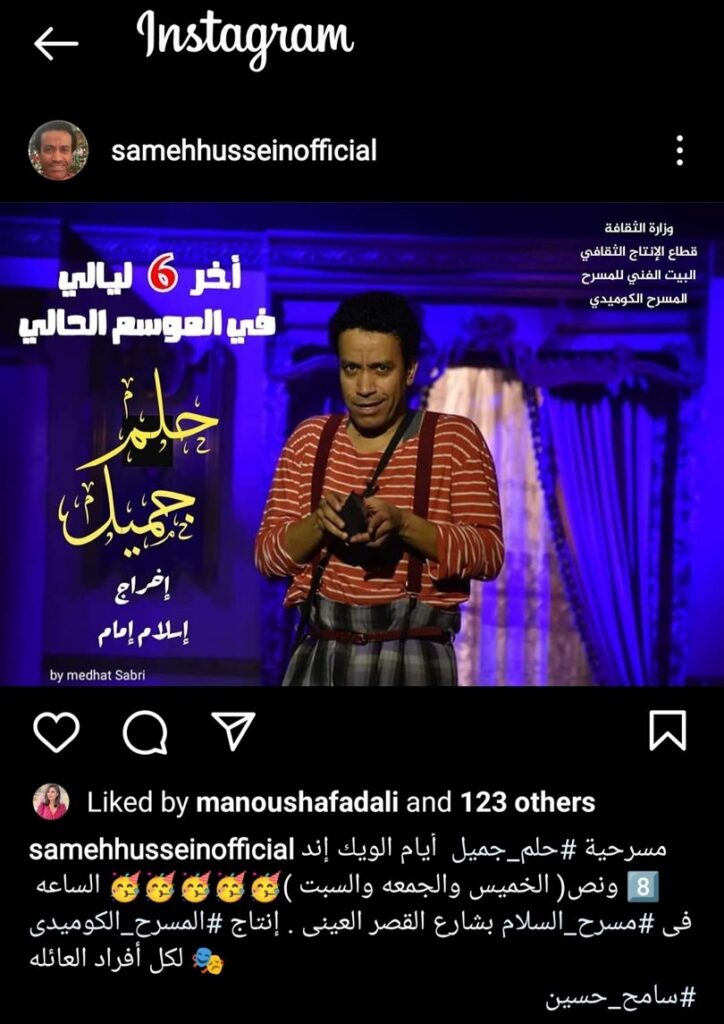Open samehhusseinofficial profile picture in header

click(57, 151)
